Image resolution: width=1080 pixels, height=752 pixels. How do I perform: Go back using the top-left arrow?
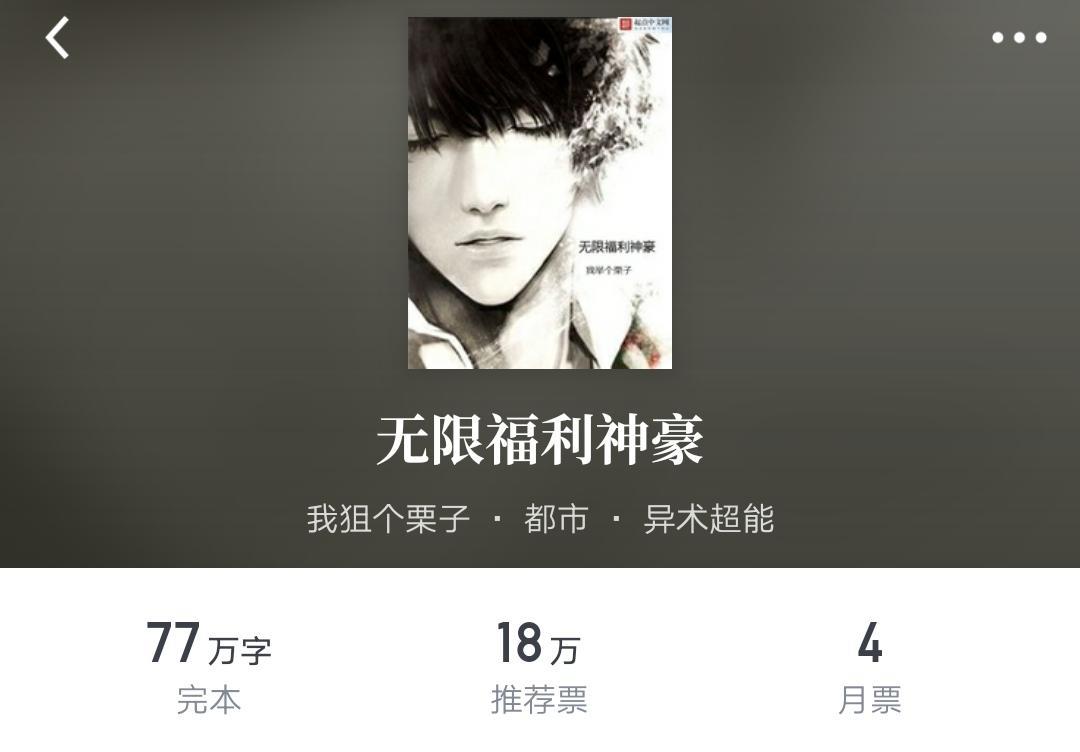58,38
